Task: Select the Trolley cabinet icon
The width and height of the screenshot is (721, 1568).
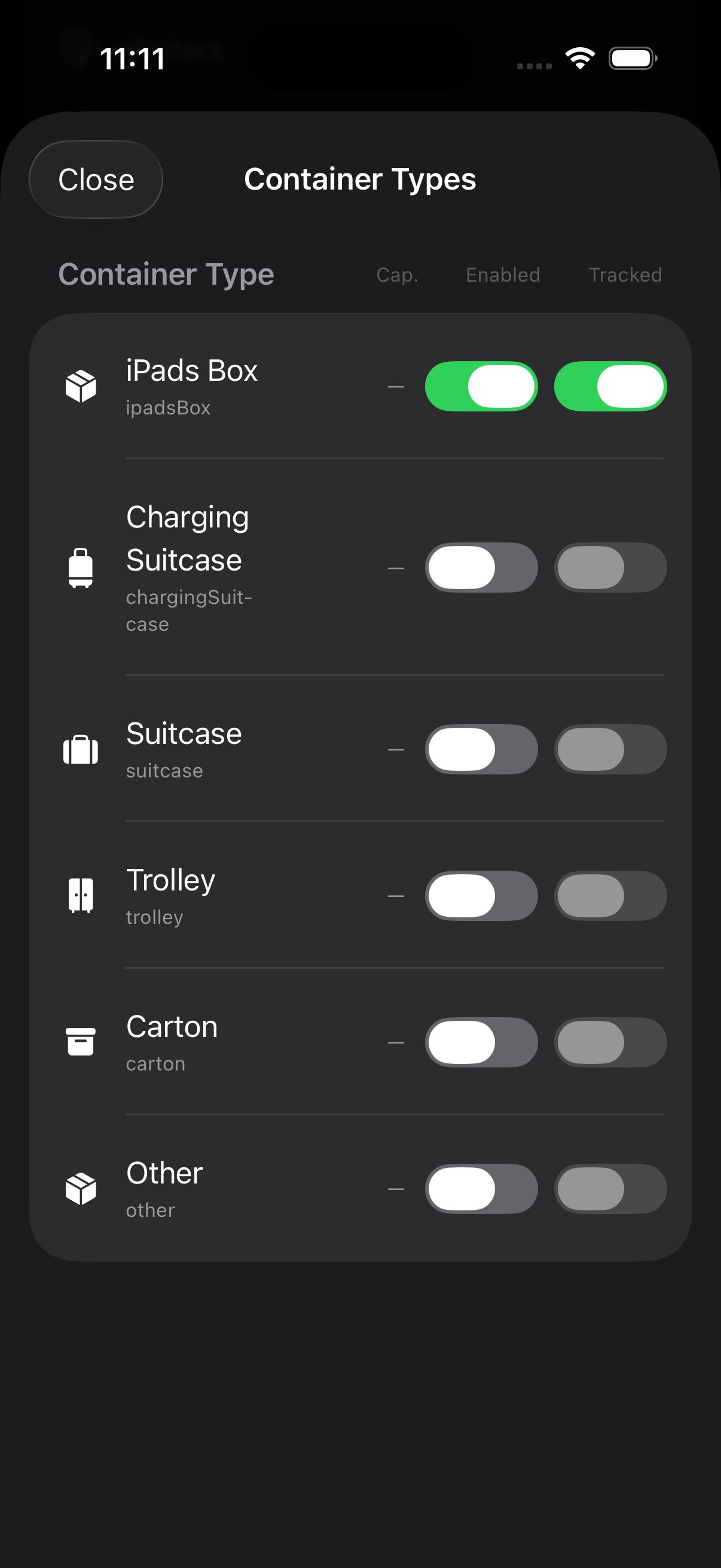Action: [x=80, y=895]
